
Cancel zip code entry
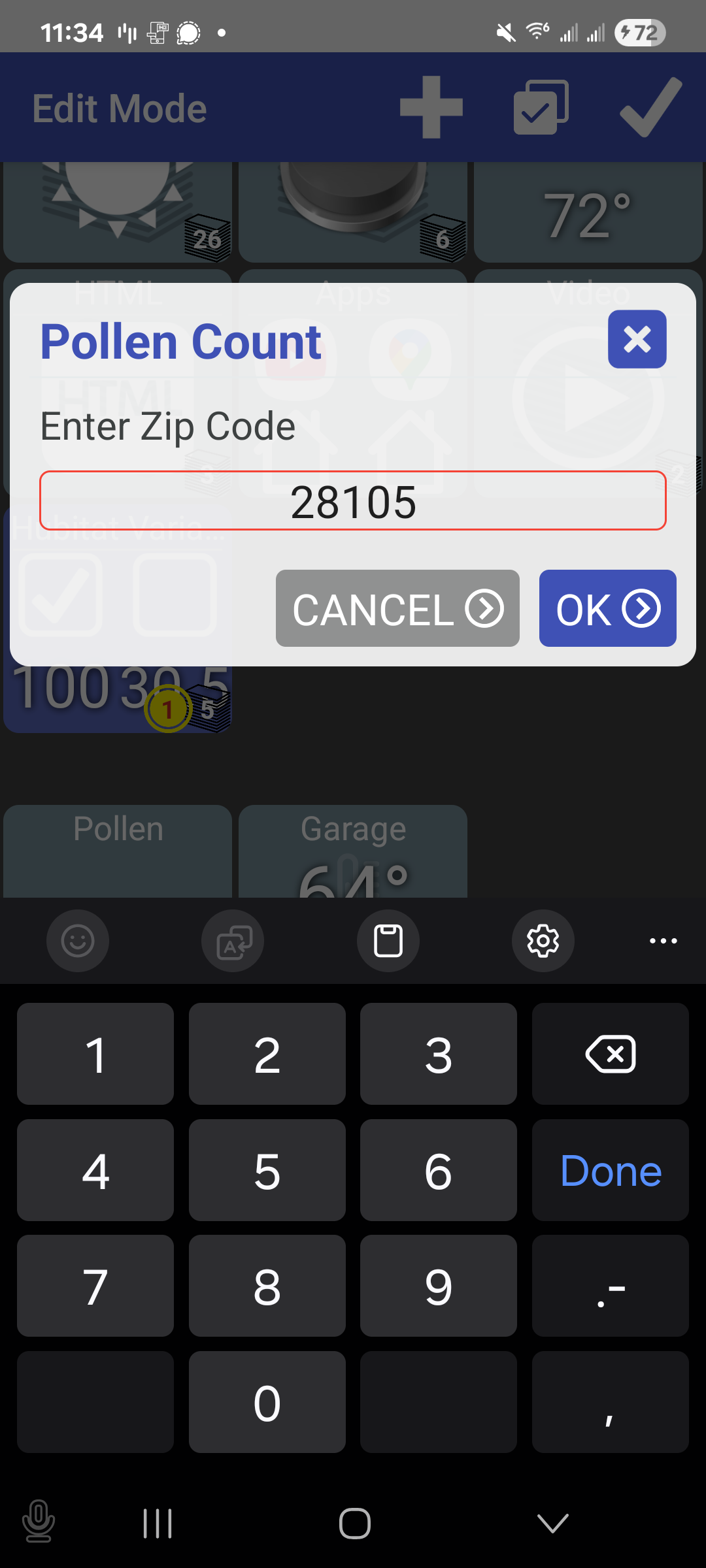[397, 608]
